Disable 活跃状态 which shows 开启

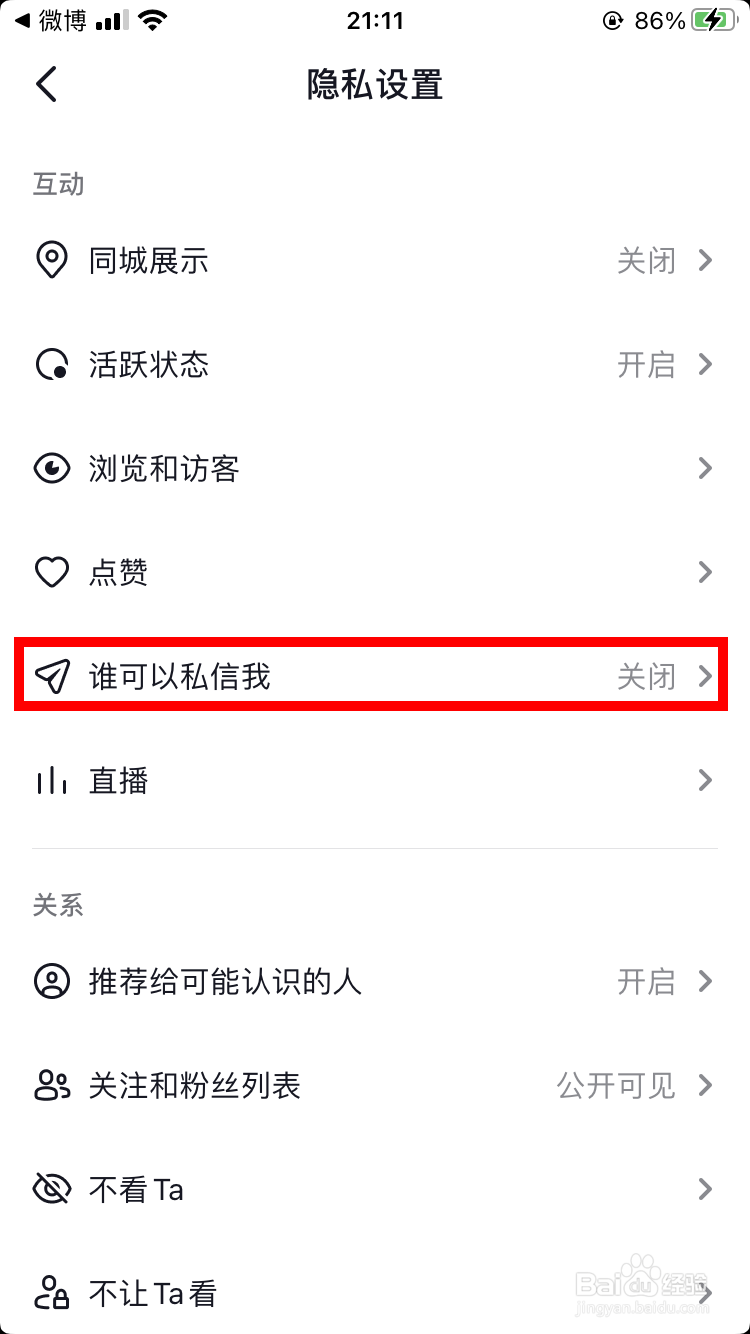(646, 364)
